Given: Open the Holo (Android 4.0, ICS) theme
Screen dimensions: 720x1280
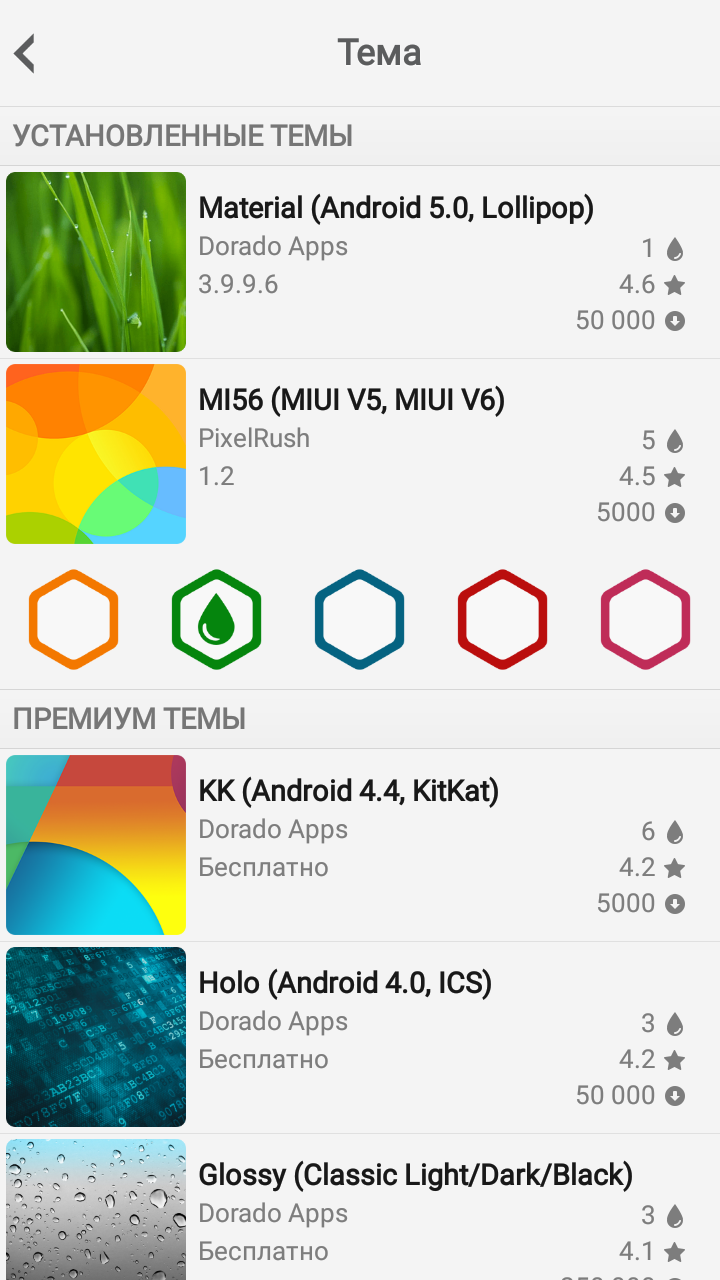Looking at the screenshot, I should tap(360, 1037).
